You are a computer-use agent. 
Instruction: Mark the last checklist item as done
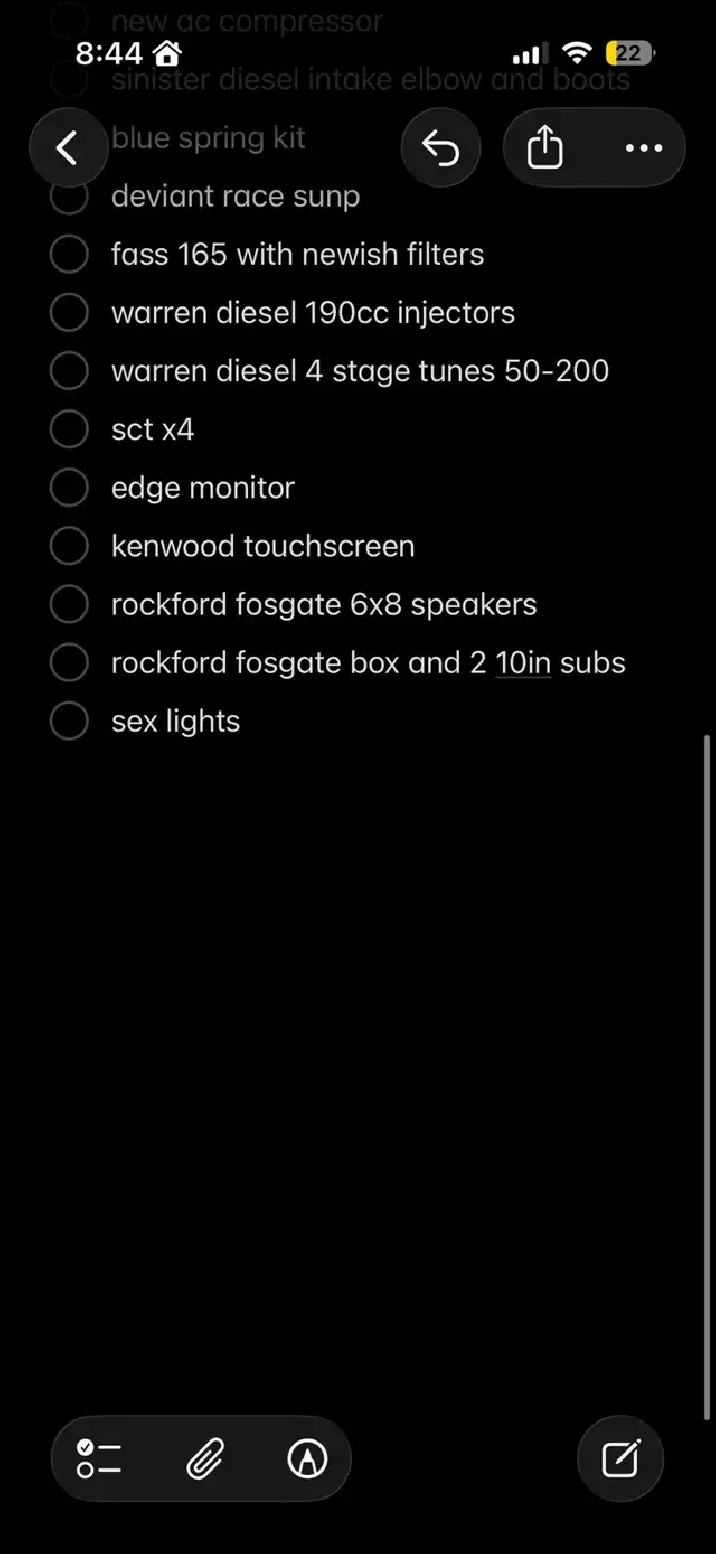69,721
